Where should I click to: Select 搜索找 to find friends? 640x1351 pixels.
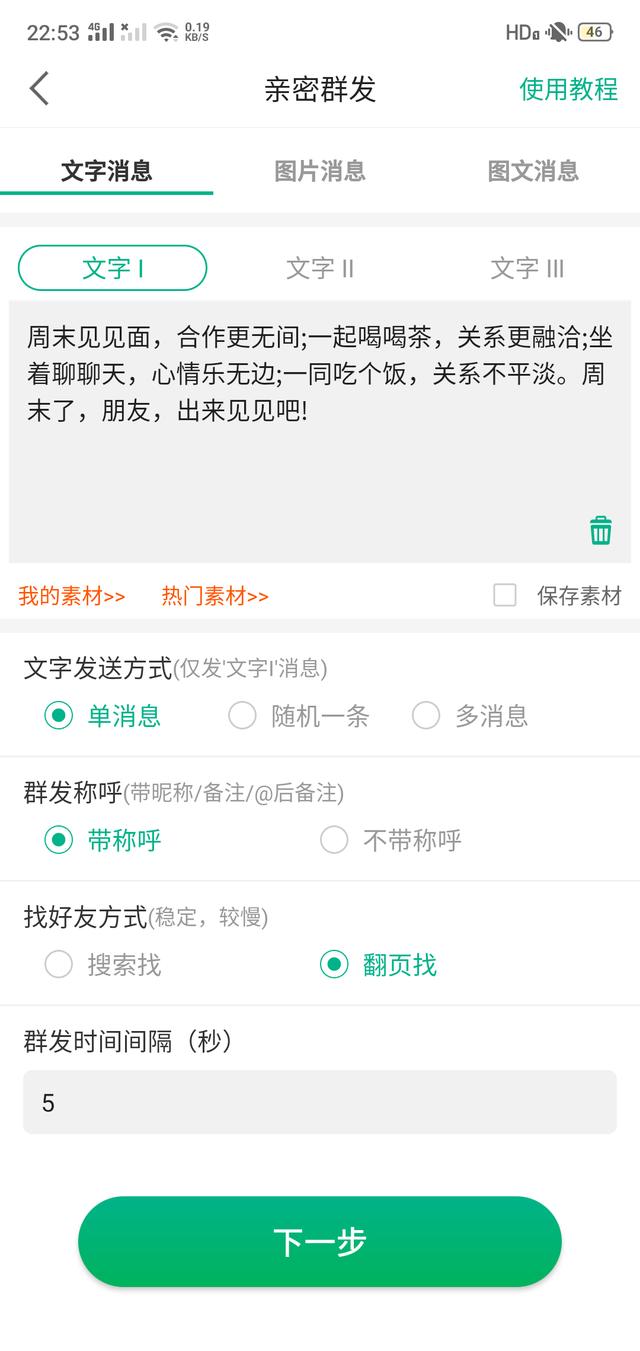coord(59,965)
